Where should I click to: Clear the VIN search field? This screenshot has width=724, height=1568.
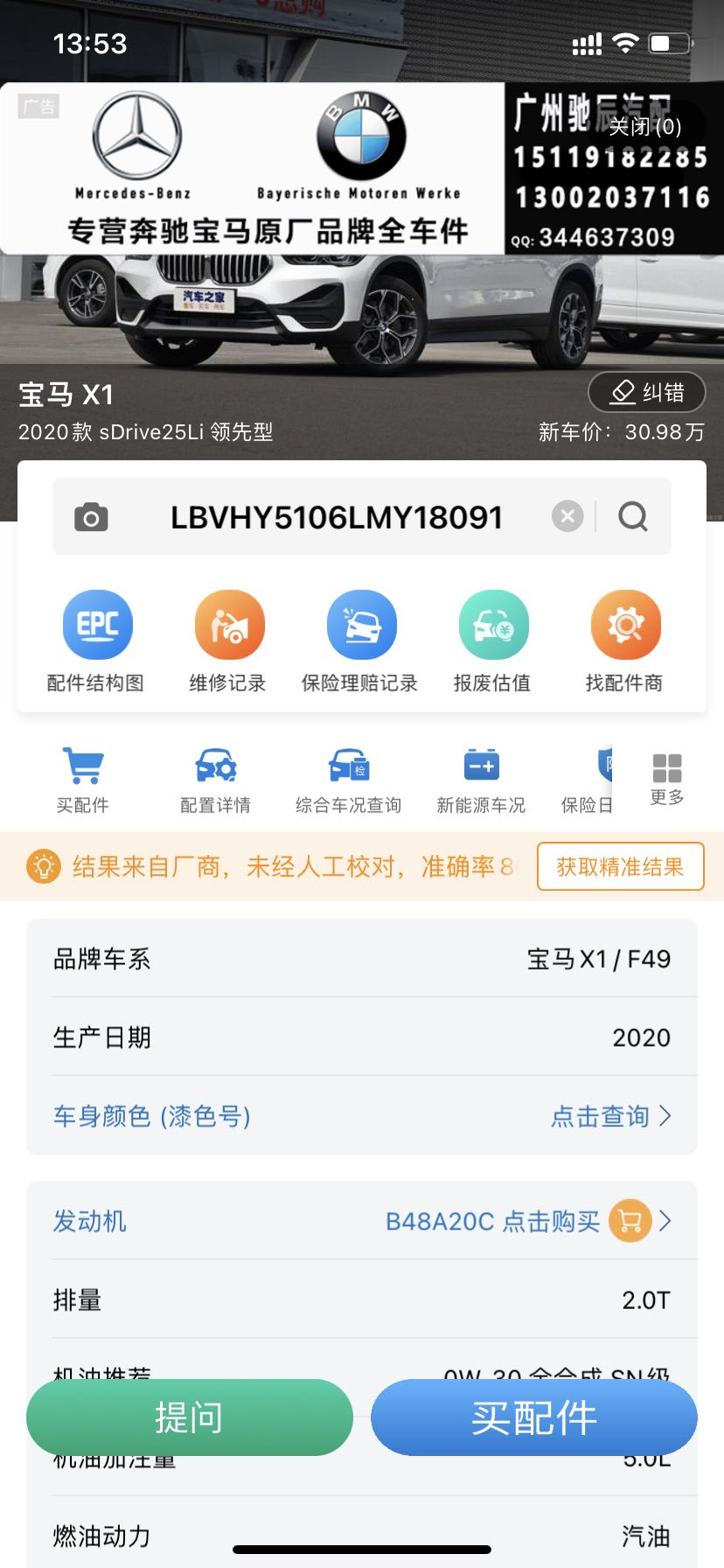[567, 516]
